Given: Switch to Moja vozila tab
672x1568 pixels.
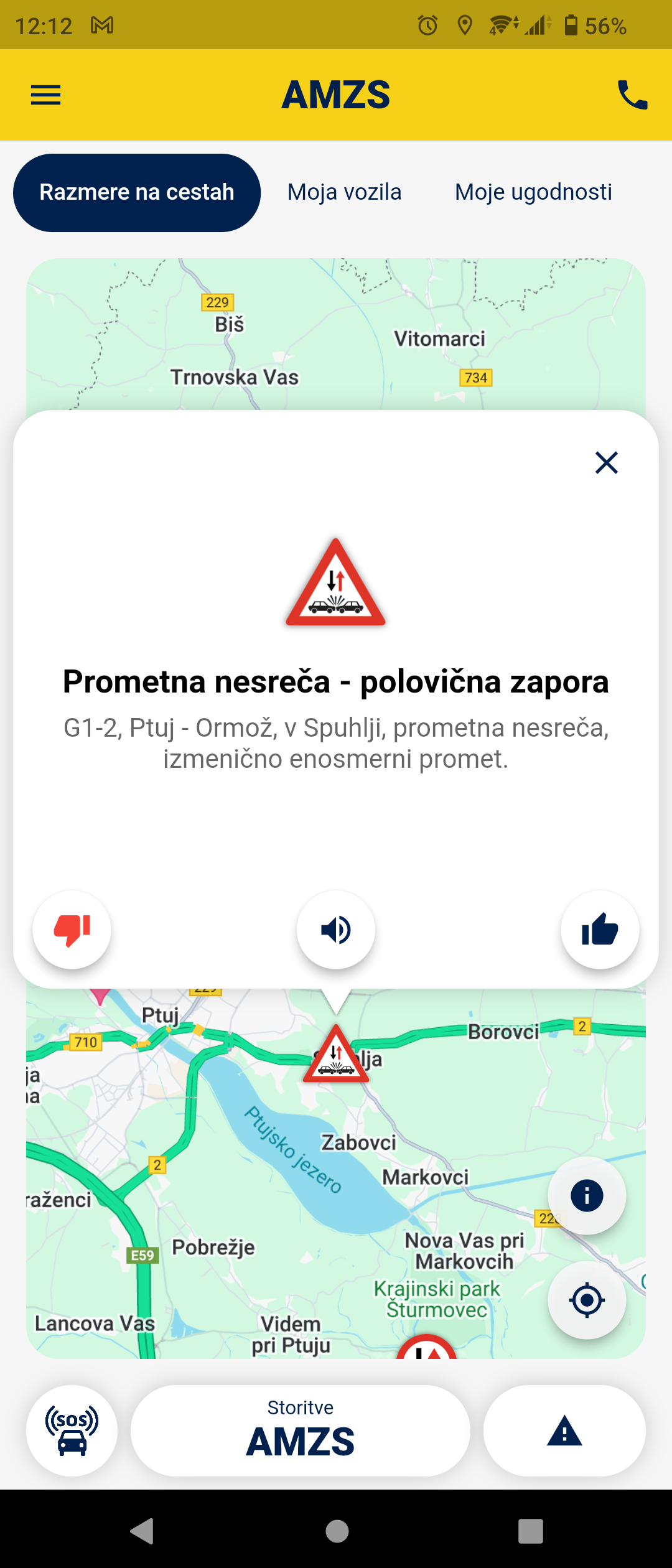Looking at the screenshot, I should tap(344, 192).
